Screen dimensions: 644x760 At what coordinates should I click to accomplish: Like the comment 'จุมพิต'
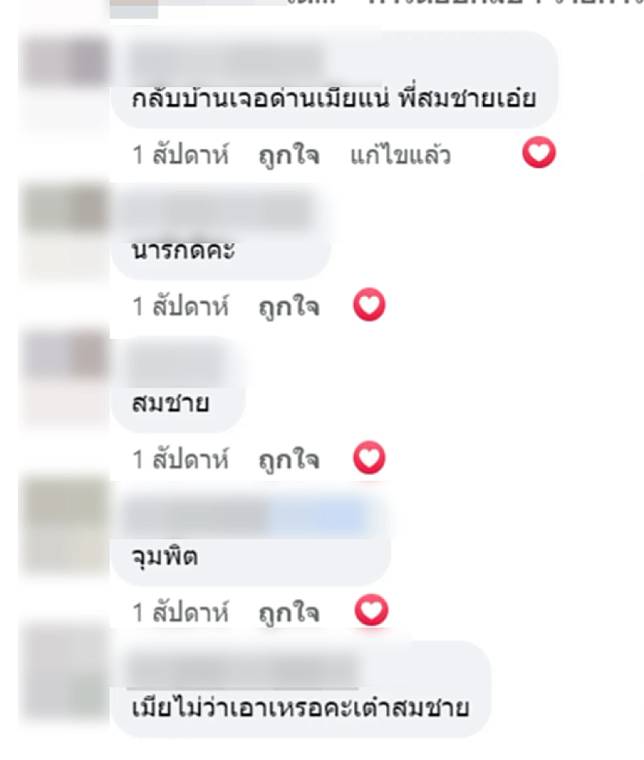pyautogui.click(x=289, y=612)
